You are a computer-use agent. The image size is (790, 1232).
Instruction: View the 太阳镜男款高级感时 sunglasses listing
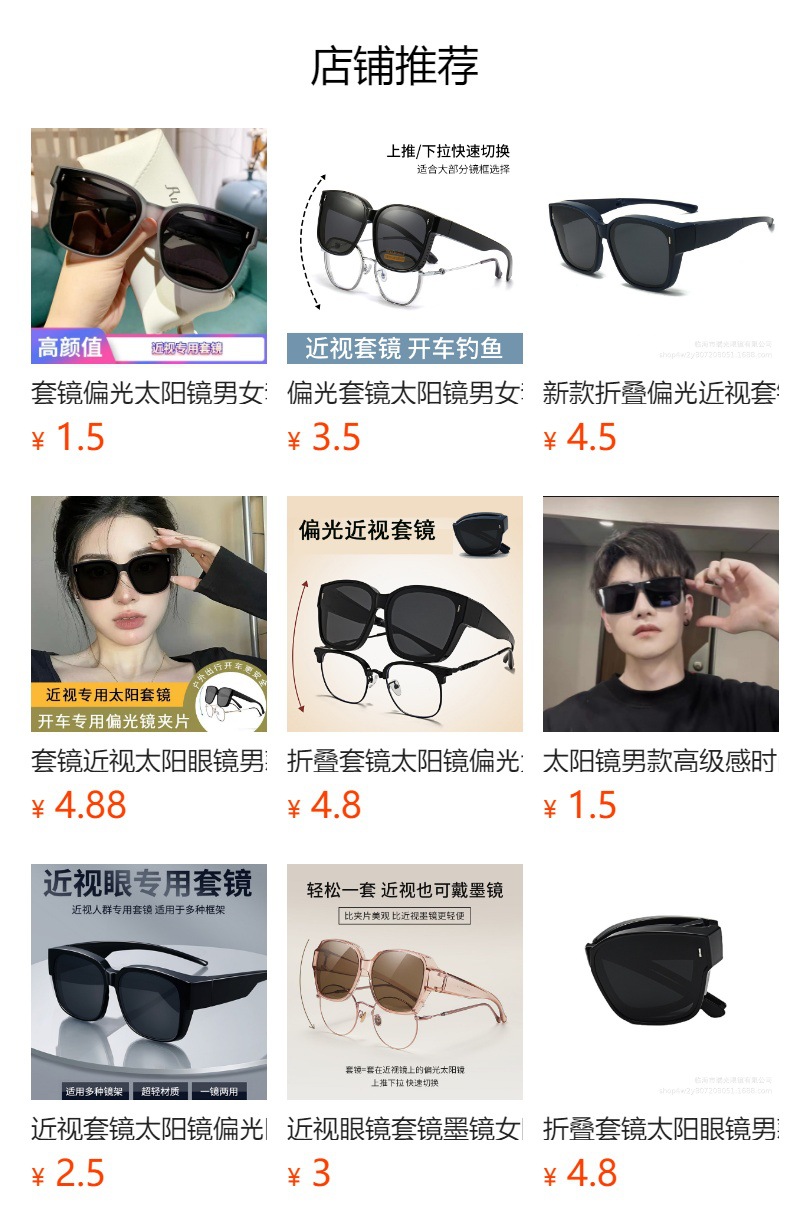(x=661, y=660)
